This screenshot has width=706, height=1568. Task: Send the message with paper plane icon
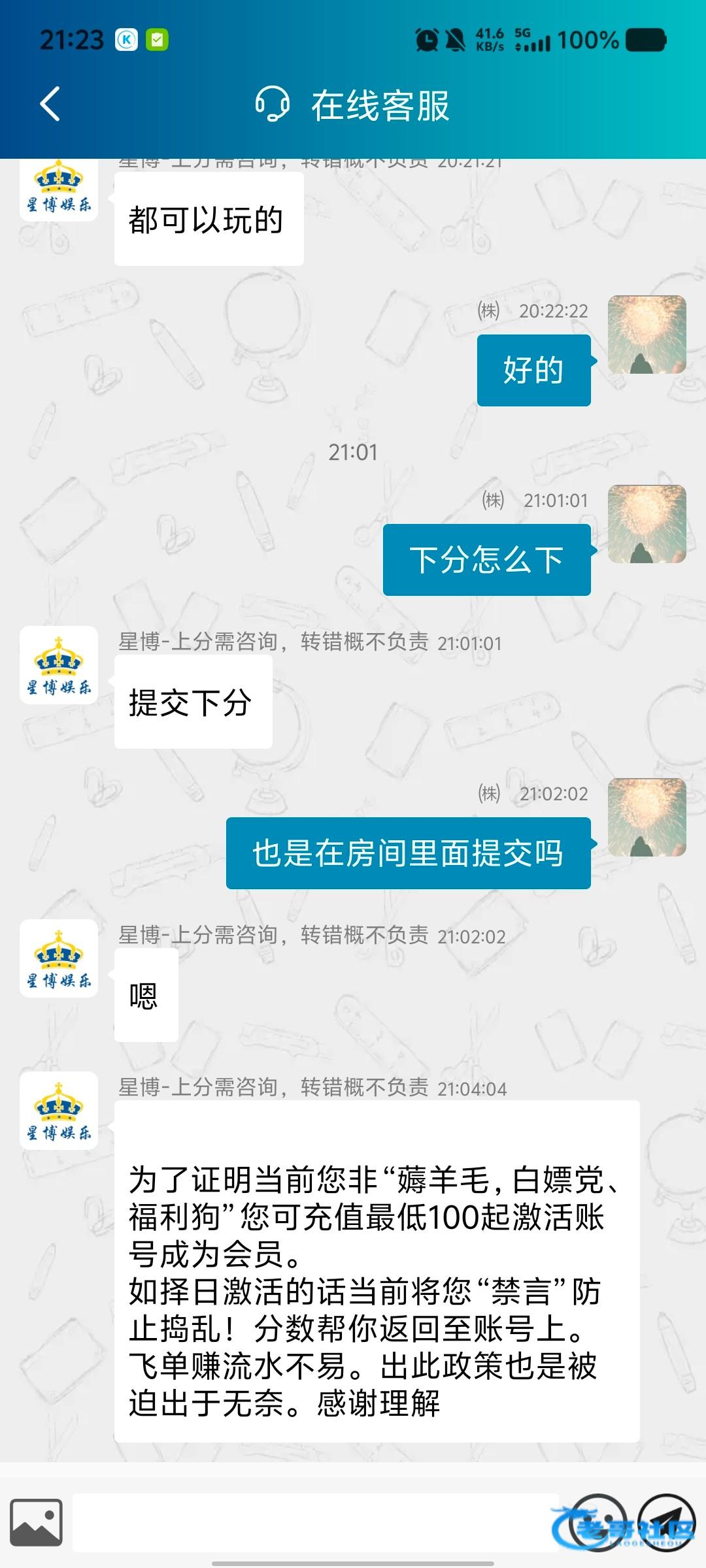tap(667, 1522)
